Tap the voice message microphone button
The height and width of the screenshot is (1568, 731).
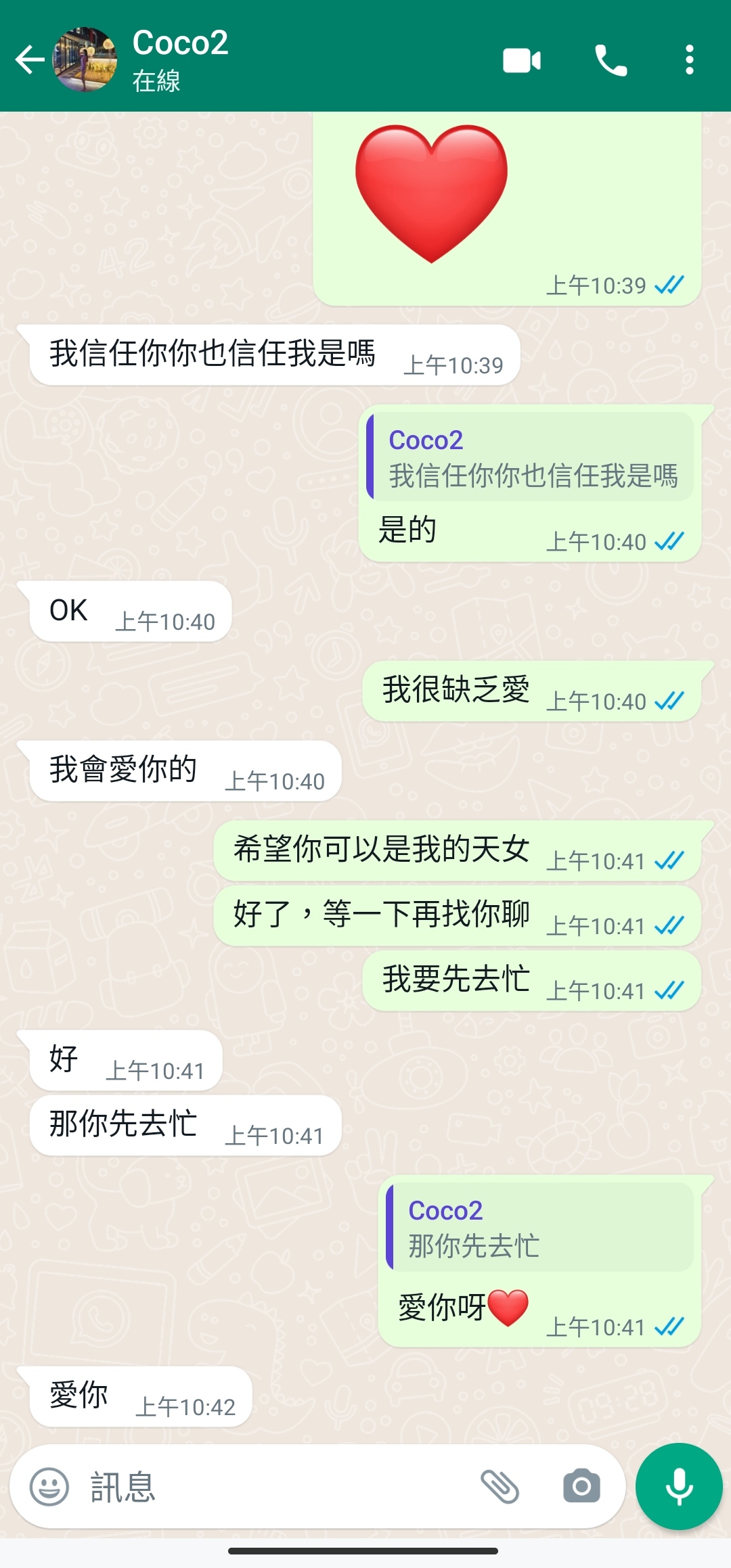coord(678,1487)
